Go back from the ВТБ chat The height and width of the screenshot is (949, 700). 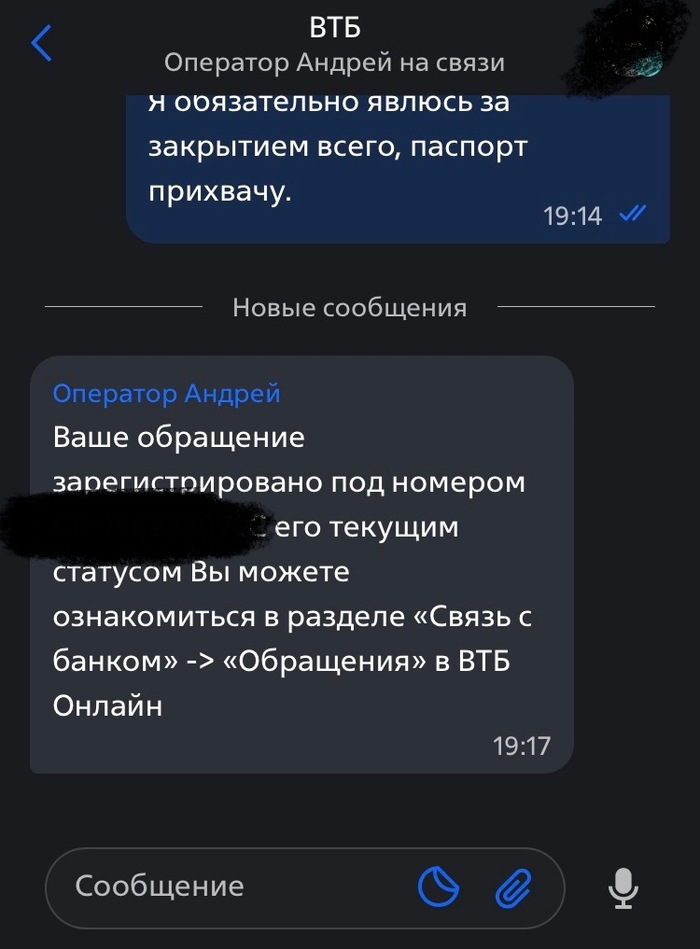tap(42, 44)
